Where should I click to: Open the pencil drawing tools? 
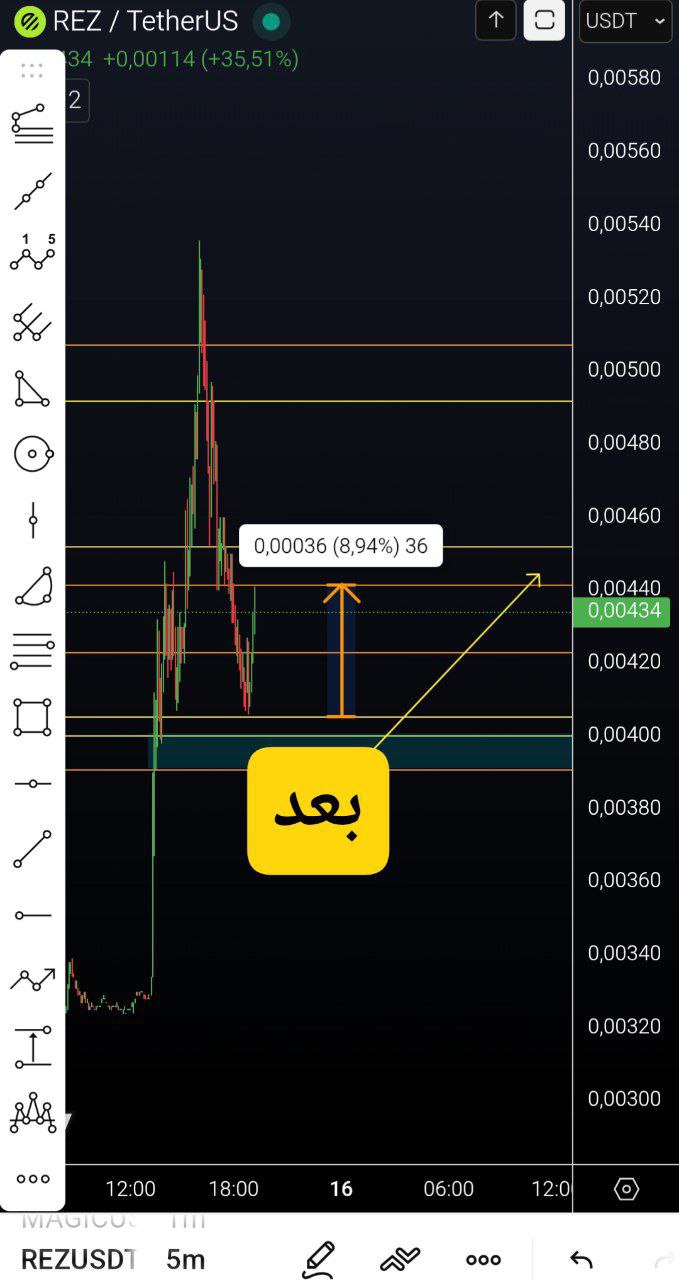[x=319, y=1259]
